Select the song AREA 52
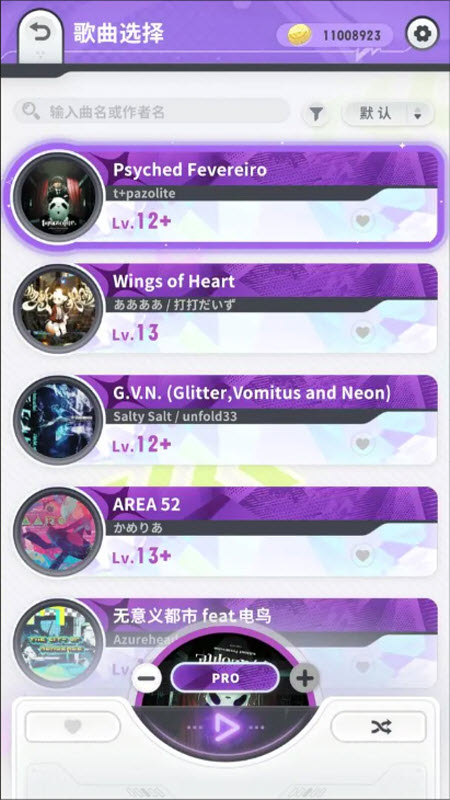Viewport: 450px width, 800px height. coord(224,532)
